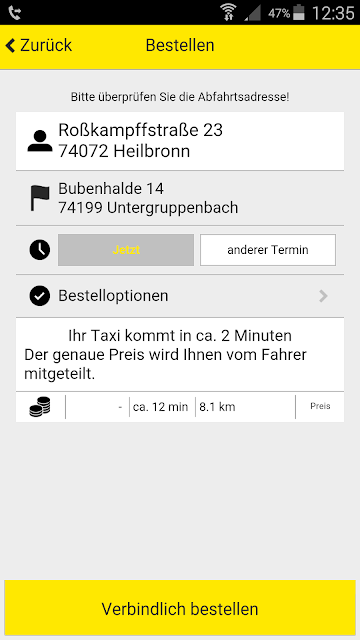This screenshot has width=360, height=640.
Task: Go back with the Zurück button
Action: [38, 45]
